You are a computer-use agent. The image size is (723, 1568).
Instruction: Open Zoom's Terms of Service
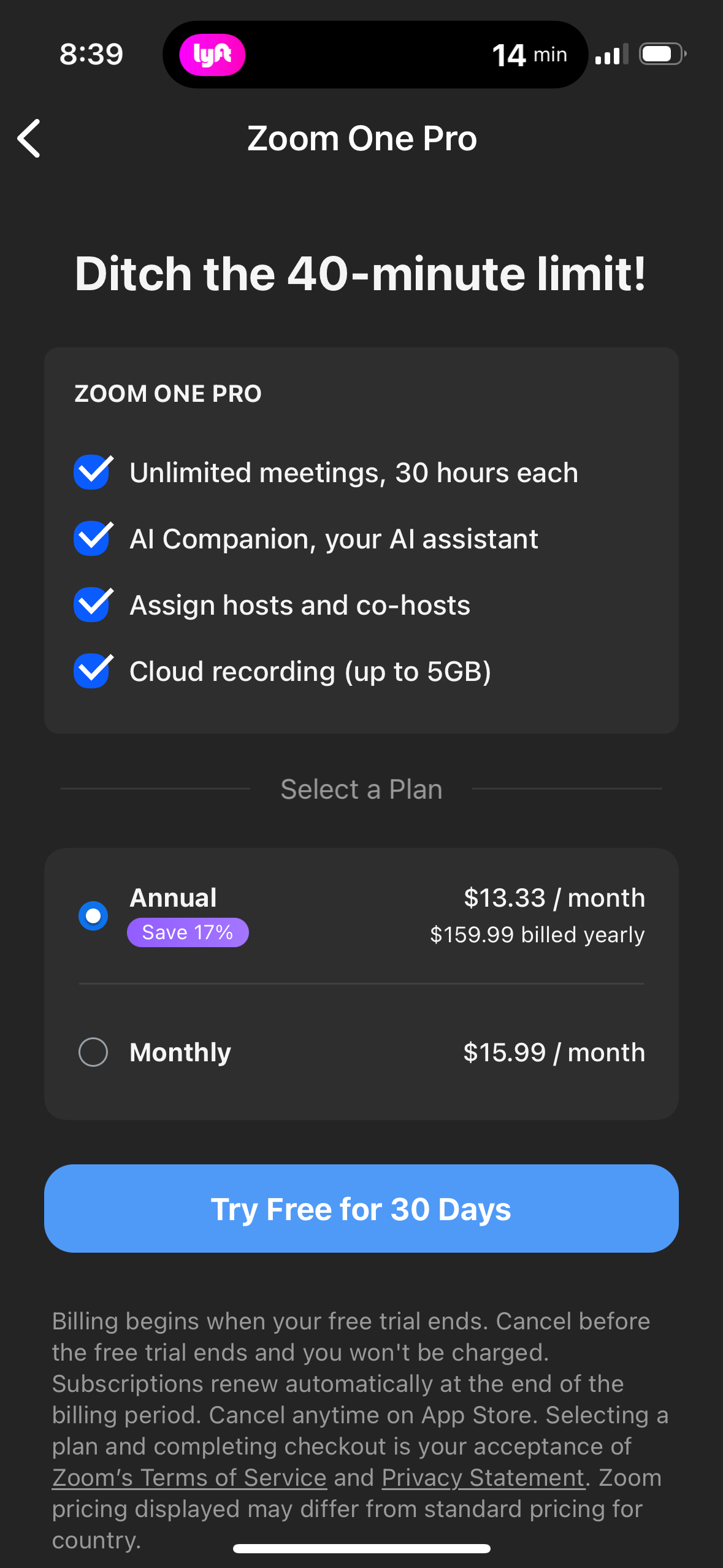pyautogui.click(x=189, y=1478)
